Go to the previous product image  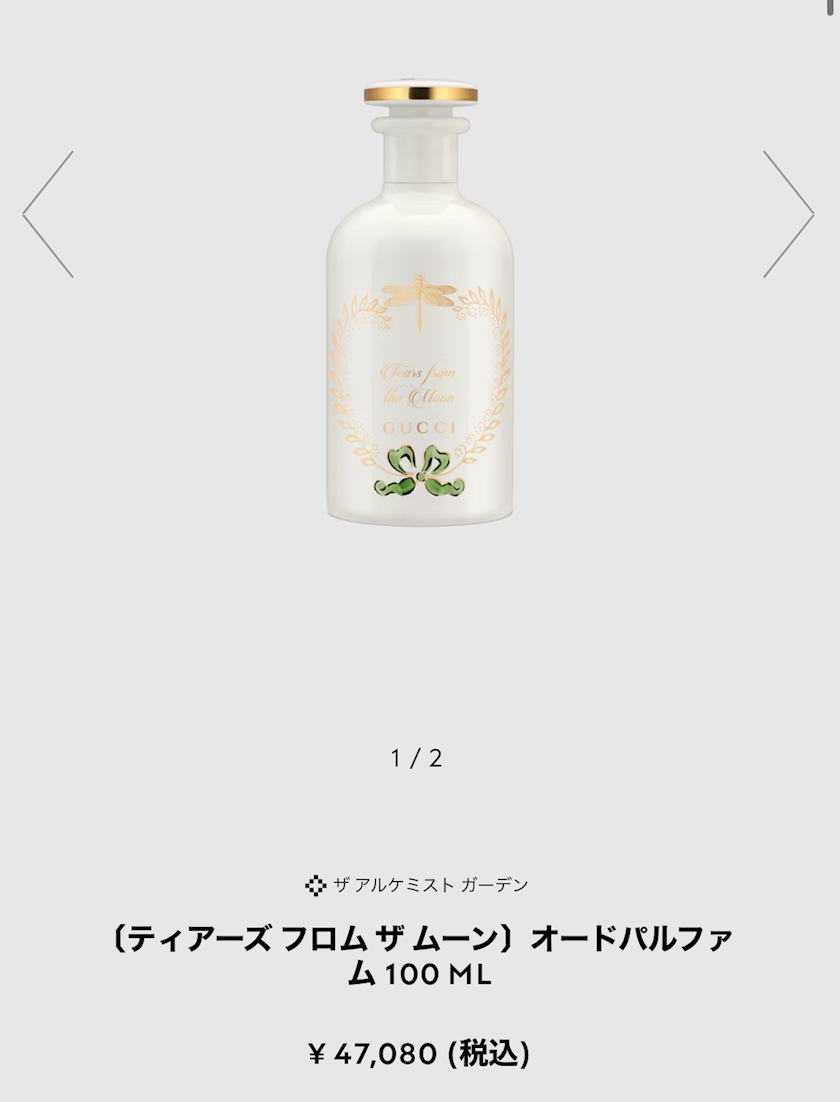[48, 214]
